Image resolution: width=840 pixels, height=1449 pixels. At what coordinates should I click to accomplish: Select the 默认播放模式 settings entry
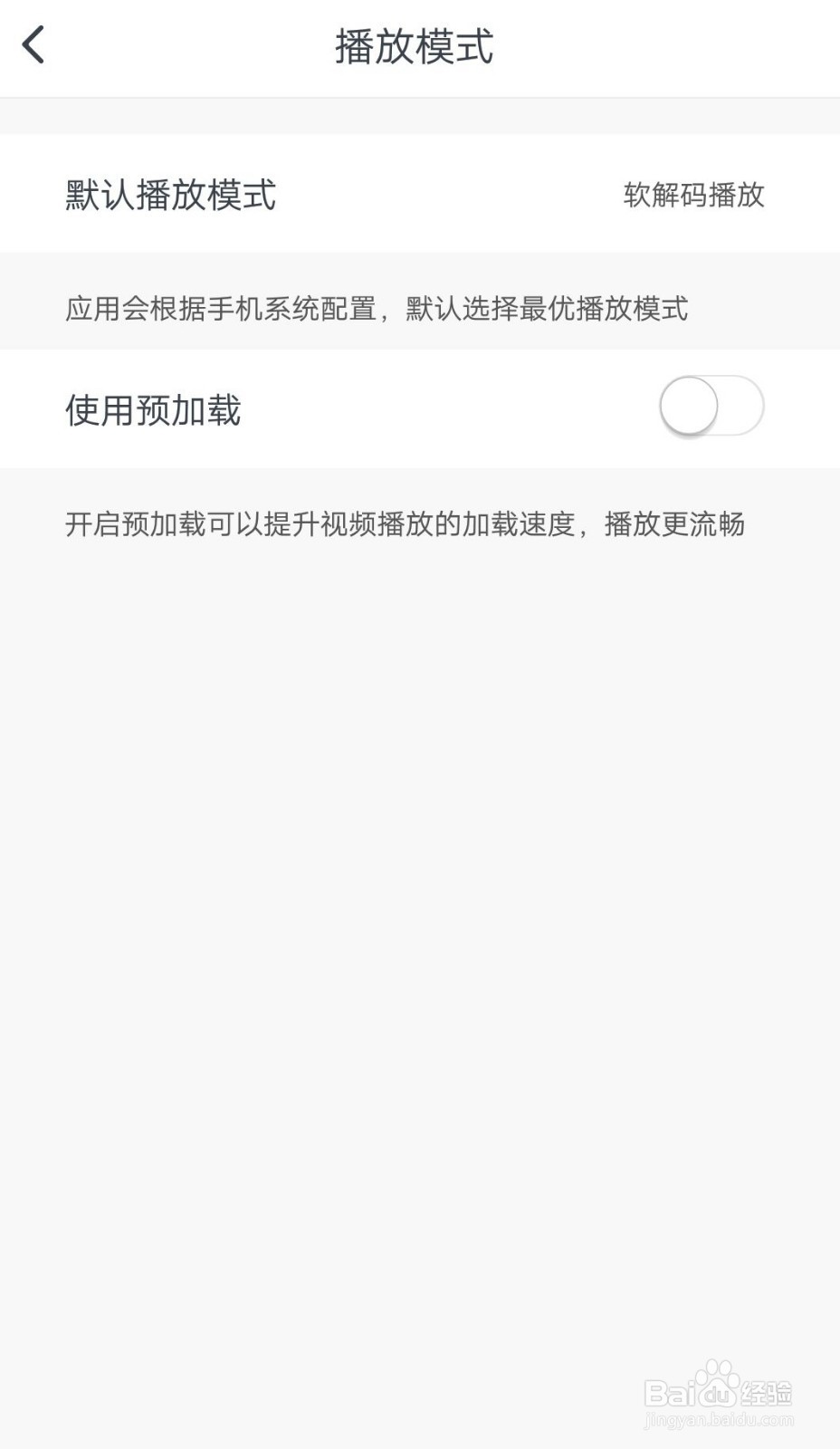(169, 193)
